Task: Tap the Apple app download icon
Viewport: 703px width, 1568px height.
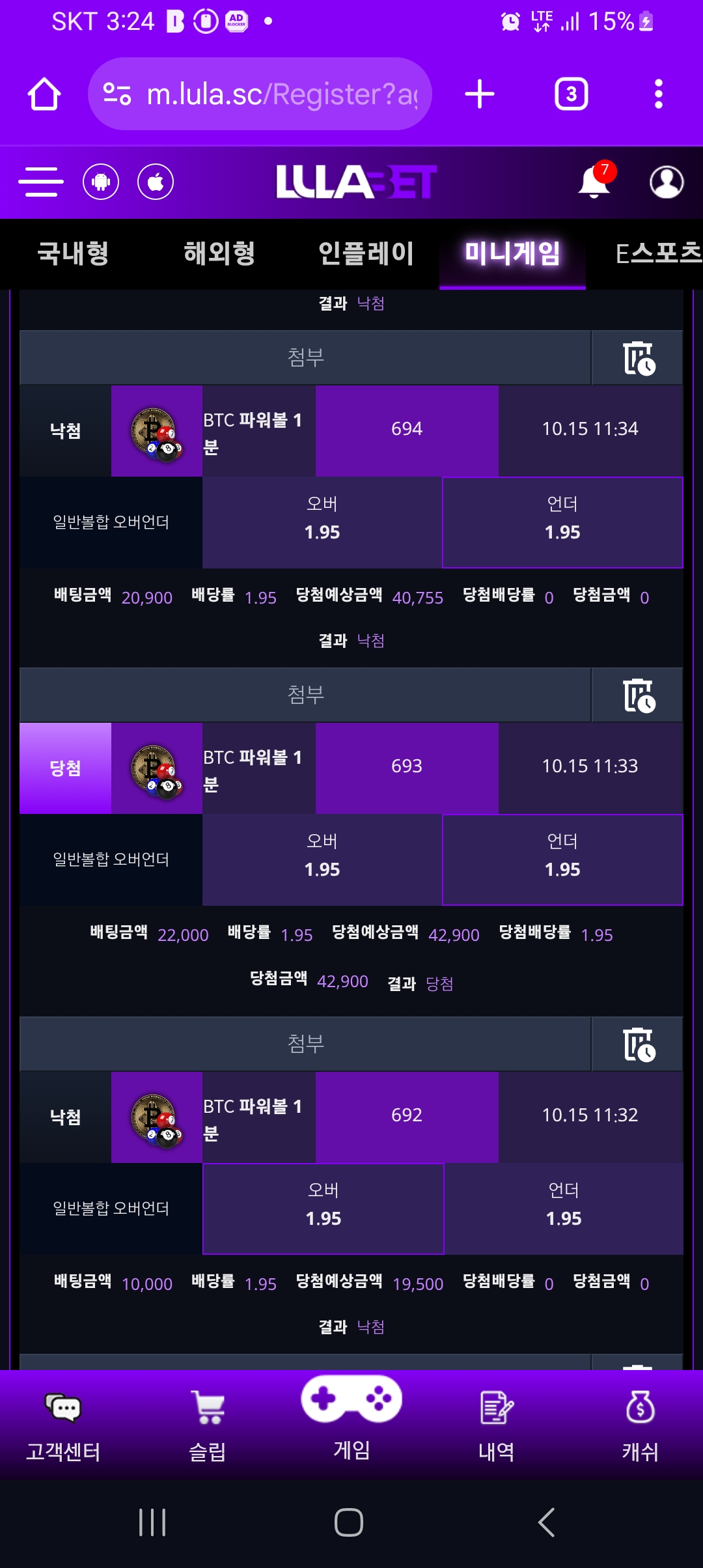Action: tap(156, 182)
